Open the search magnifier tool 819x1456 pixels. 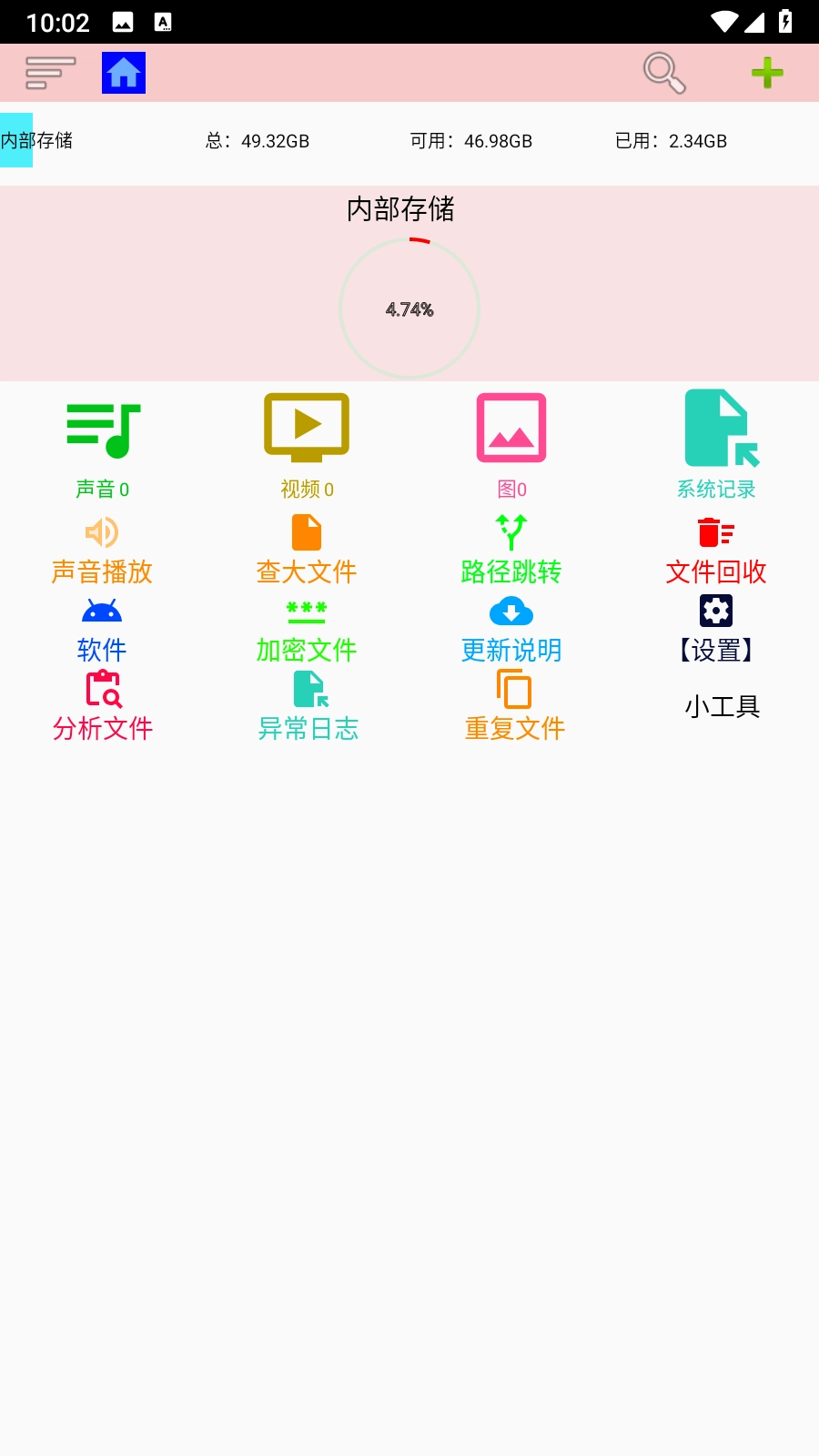[662, 72]
